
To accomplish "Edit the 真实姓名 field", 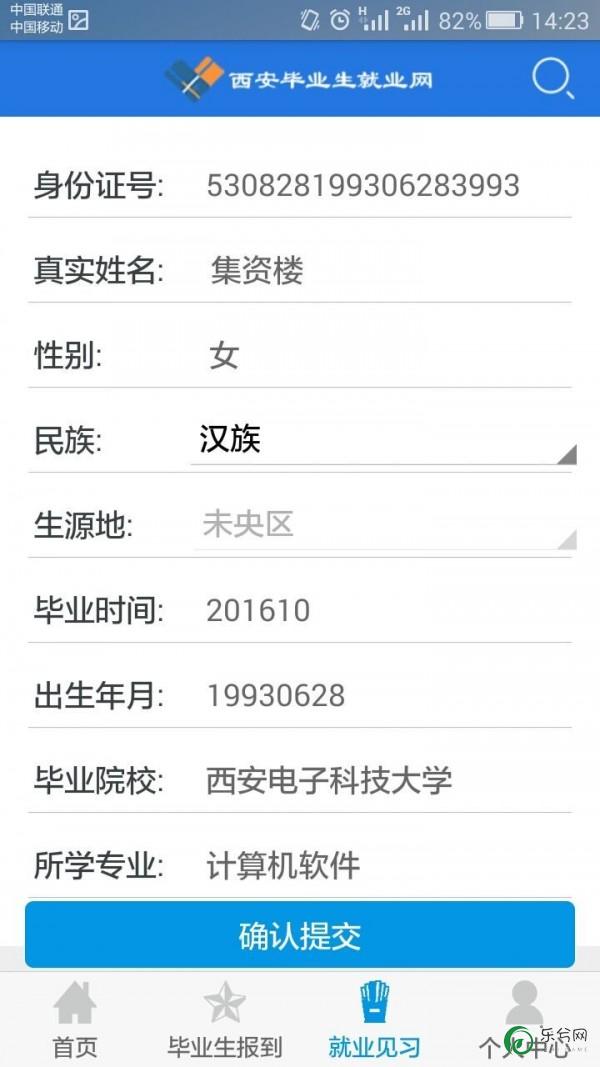I will coord(384,271).
